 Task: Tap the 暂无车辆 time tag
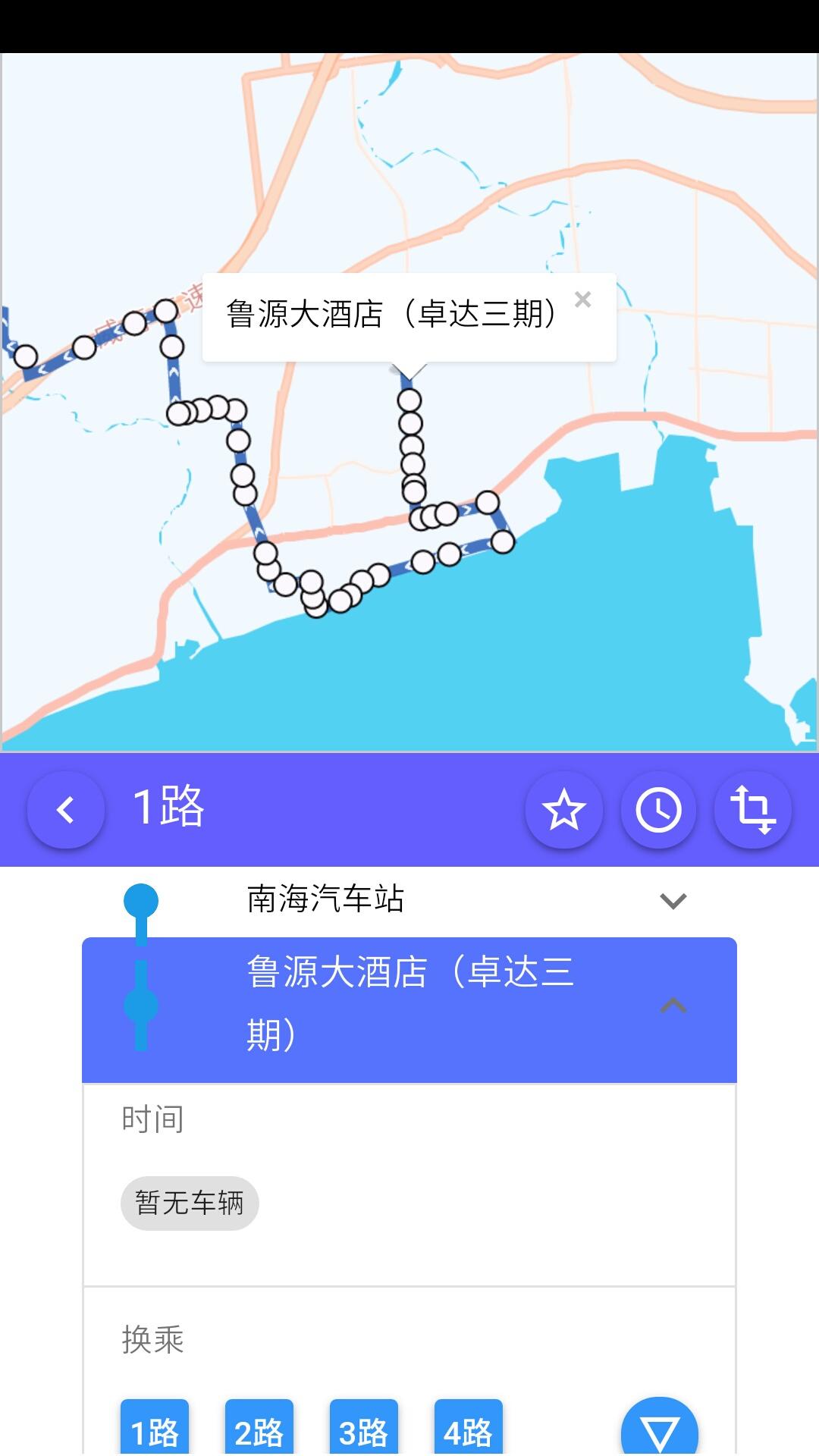(189, 1203)
